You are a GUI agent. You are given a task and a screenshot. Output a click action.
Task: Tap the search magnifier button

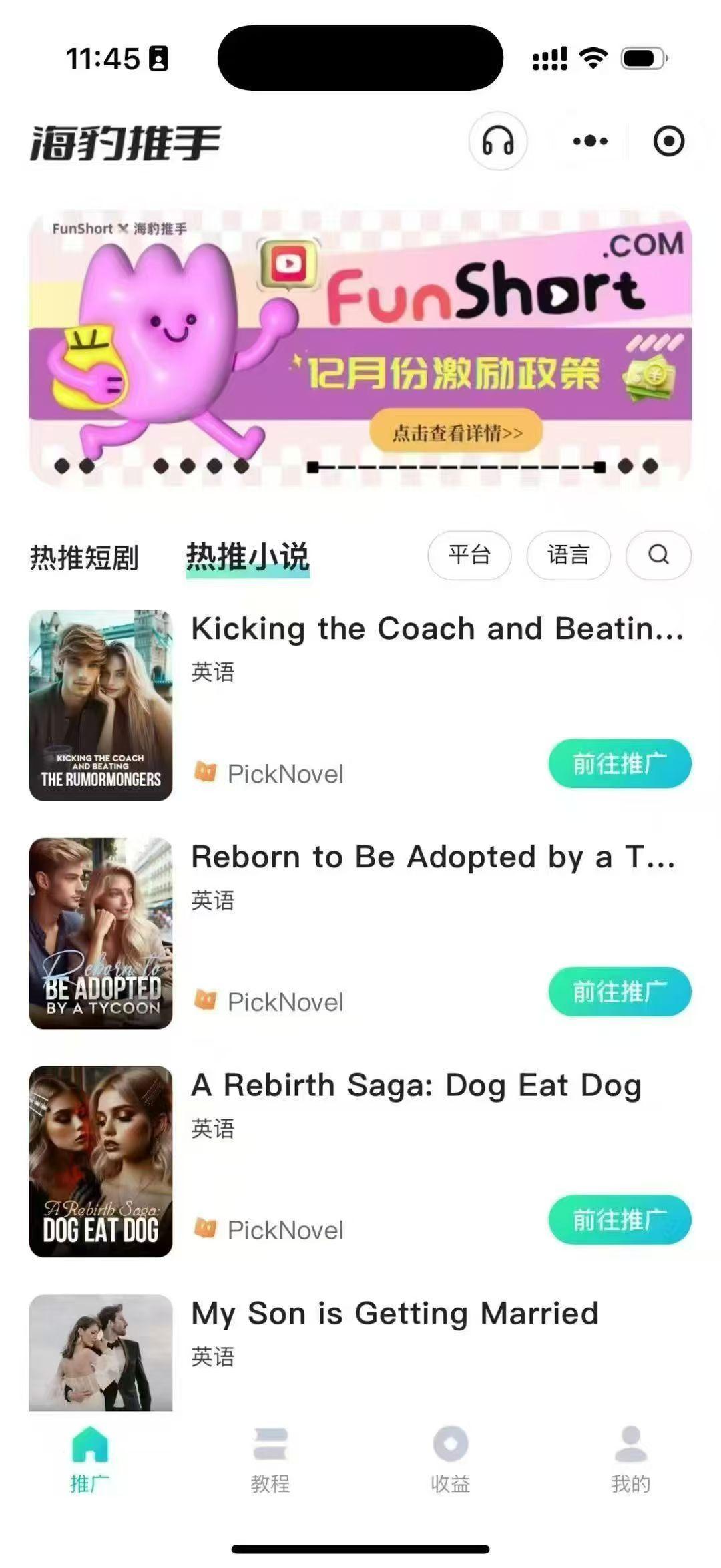pos(658,555)
